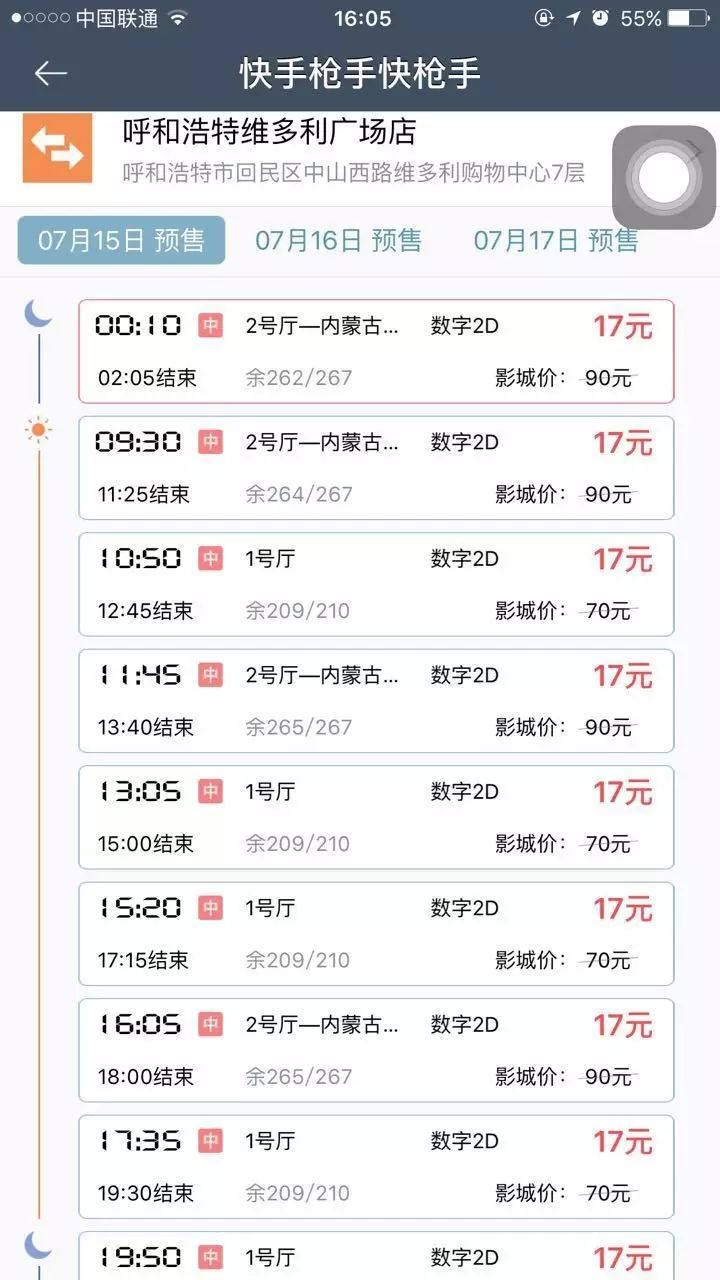Book the 13:05 screening

[x=376, y=817]
